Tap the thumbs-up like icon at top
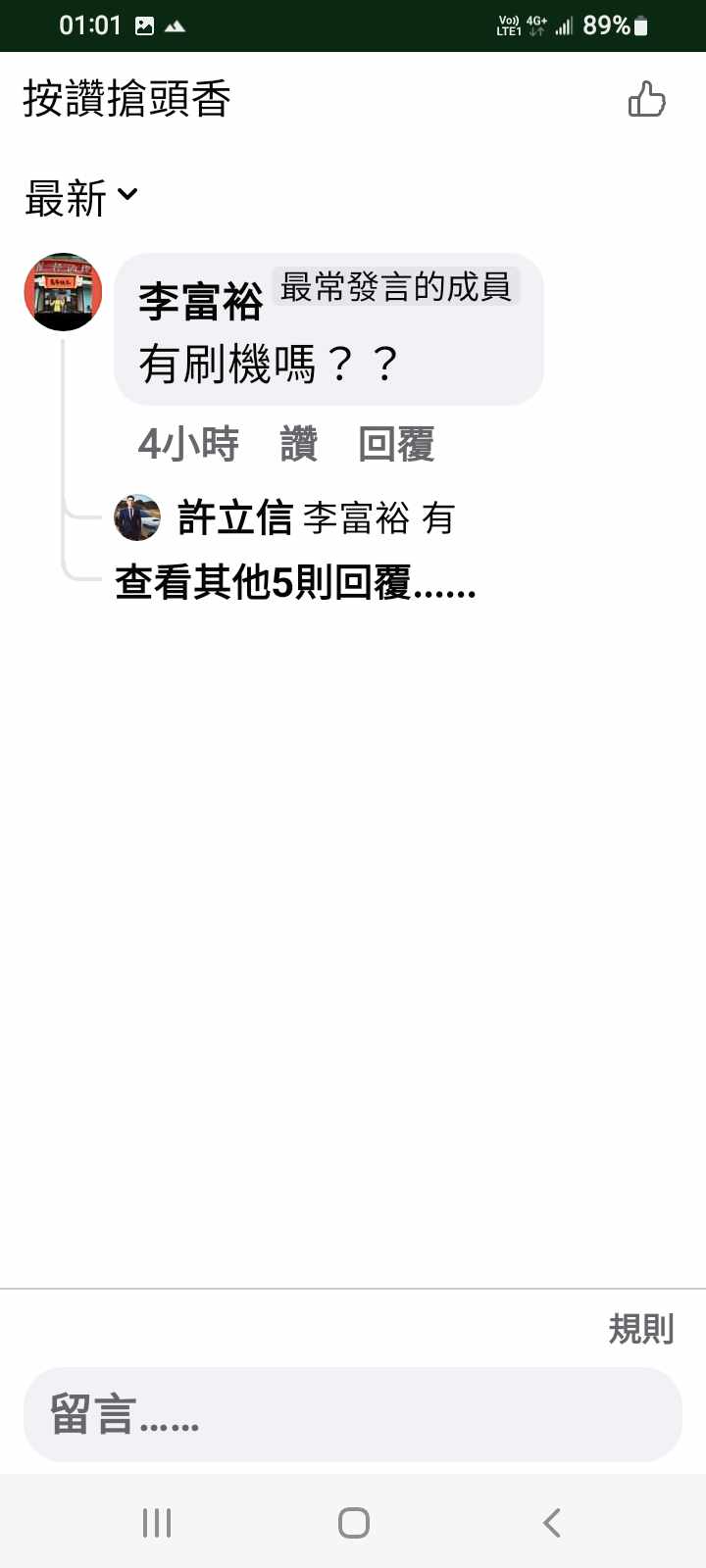Viewport: 706px width, 1568px height. coord(646,100)
